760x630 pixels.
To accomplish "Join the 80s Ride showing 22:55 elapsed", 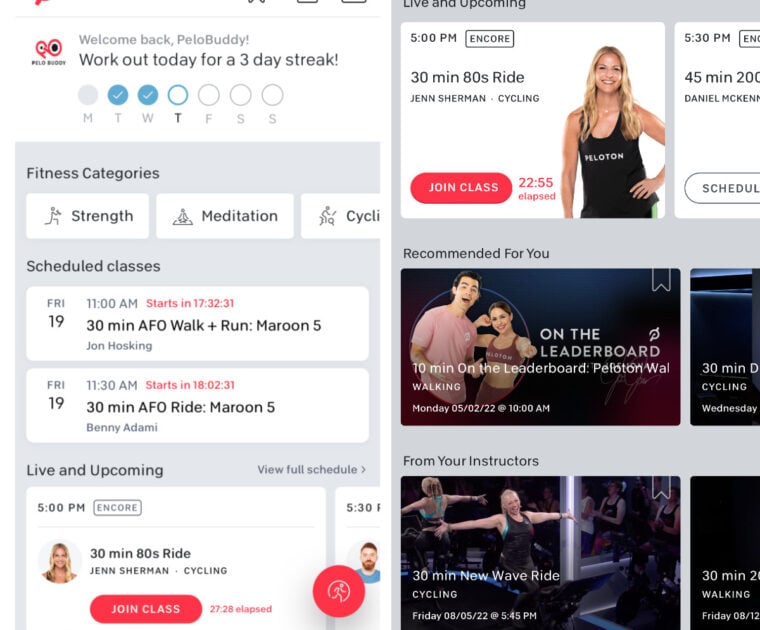I will point(463,188).
